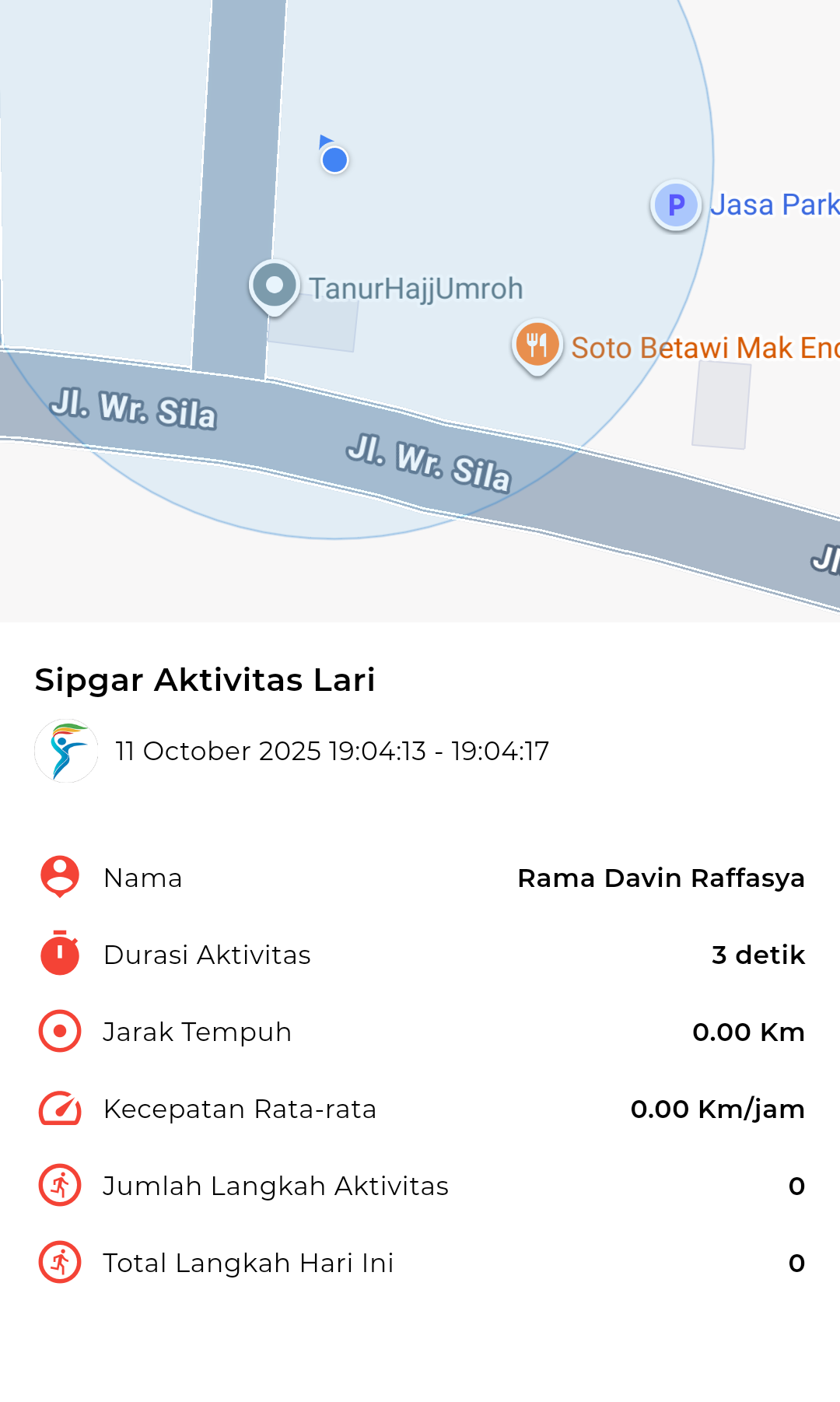Tap the TanurHajjUmroh map pin
840x1402 pixels.
pos(275,286)
